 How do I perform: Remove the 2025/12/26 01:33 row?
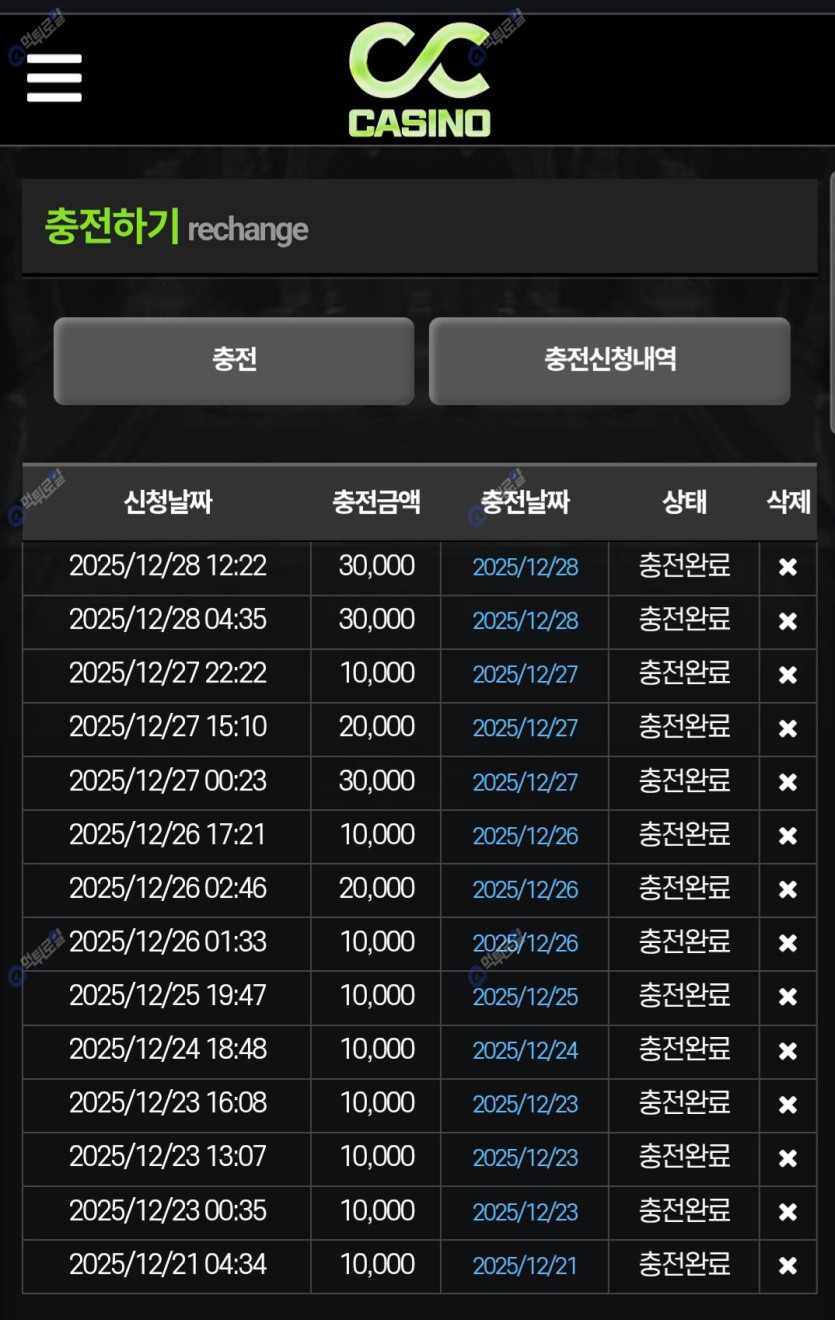coord(788,943)
